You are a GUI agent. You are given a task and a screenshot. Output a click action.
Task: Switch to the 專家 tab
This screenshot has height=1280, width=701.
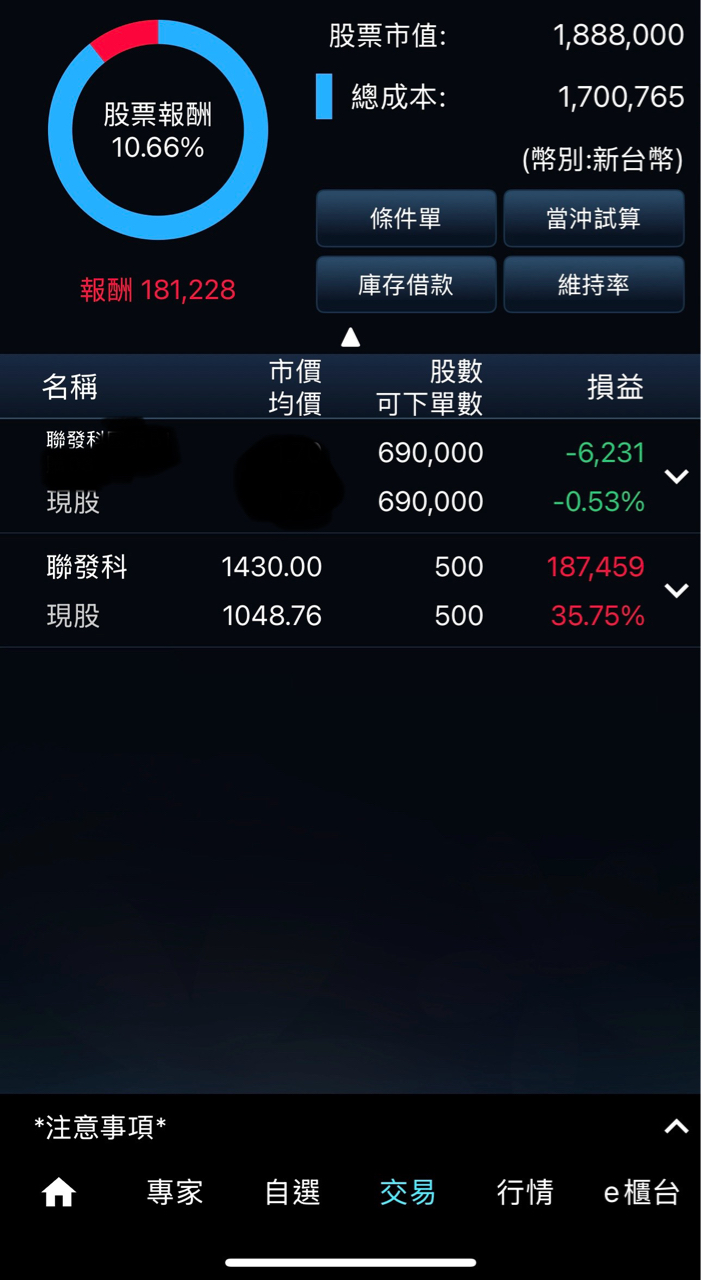(175, 1192)
